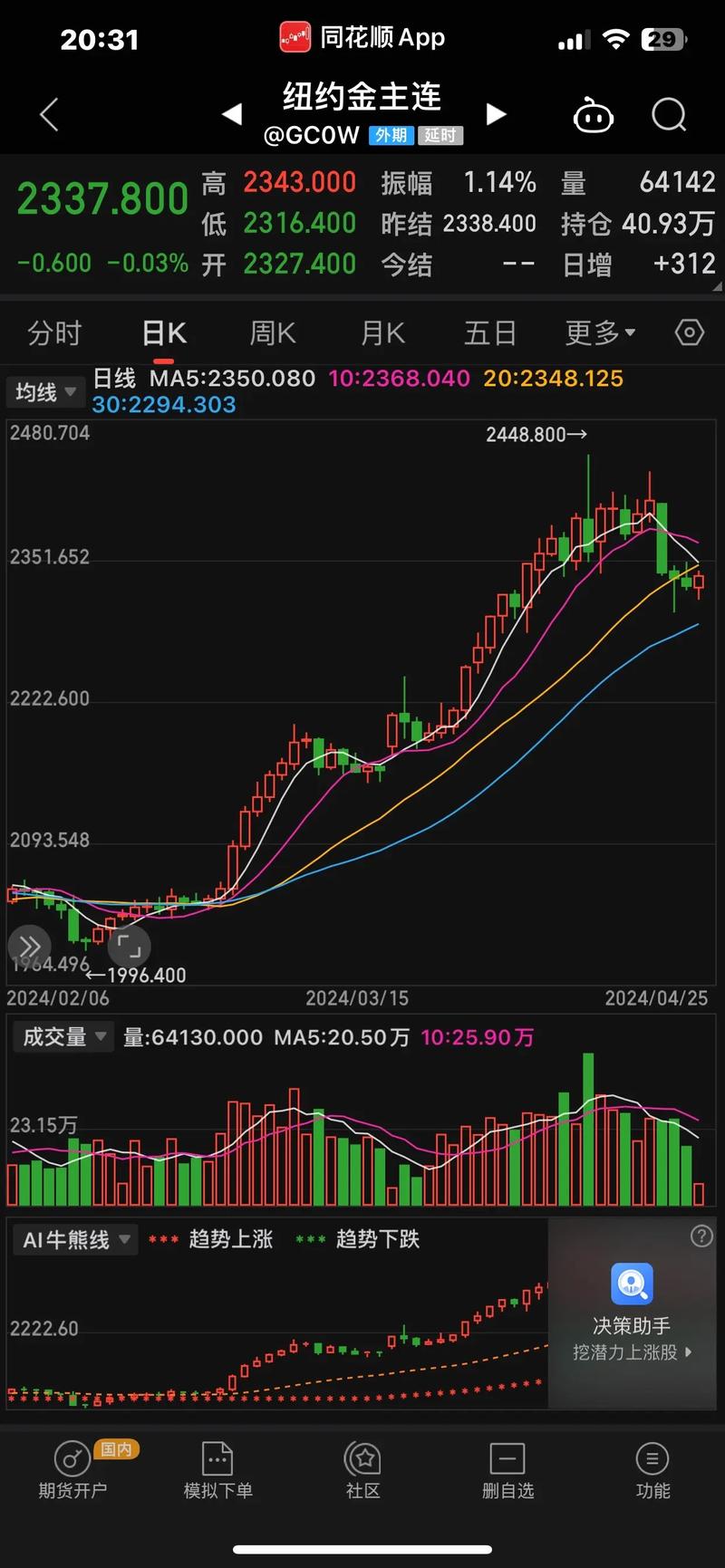The width and height of the screenshot is (725, 1568).
Task: Select the 日K chart tab
Action: click(164, 333)
